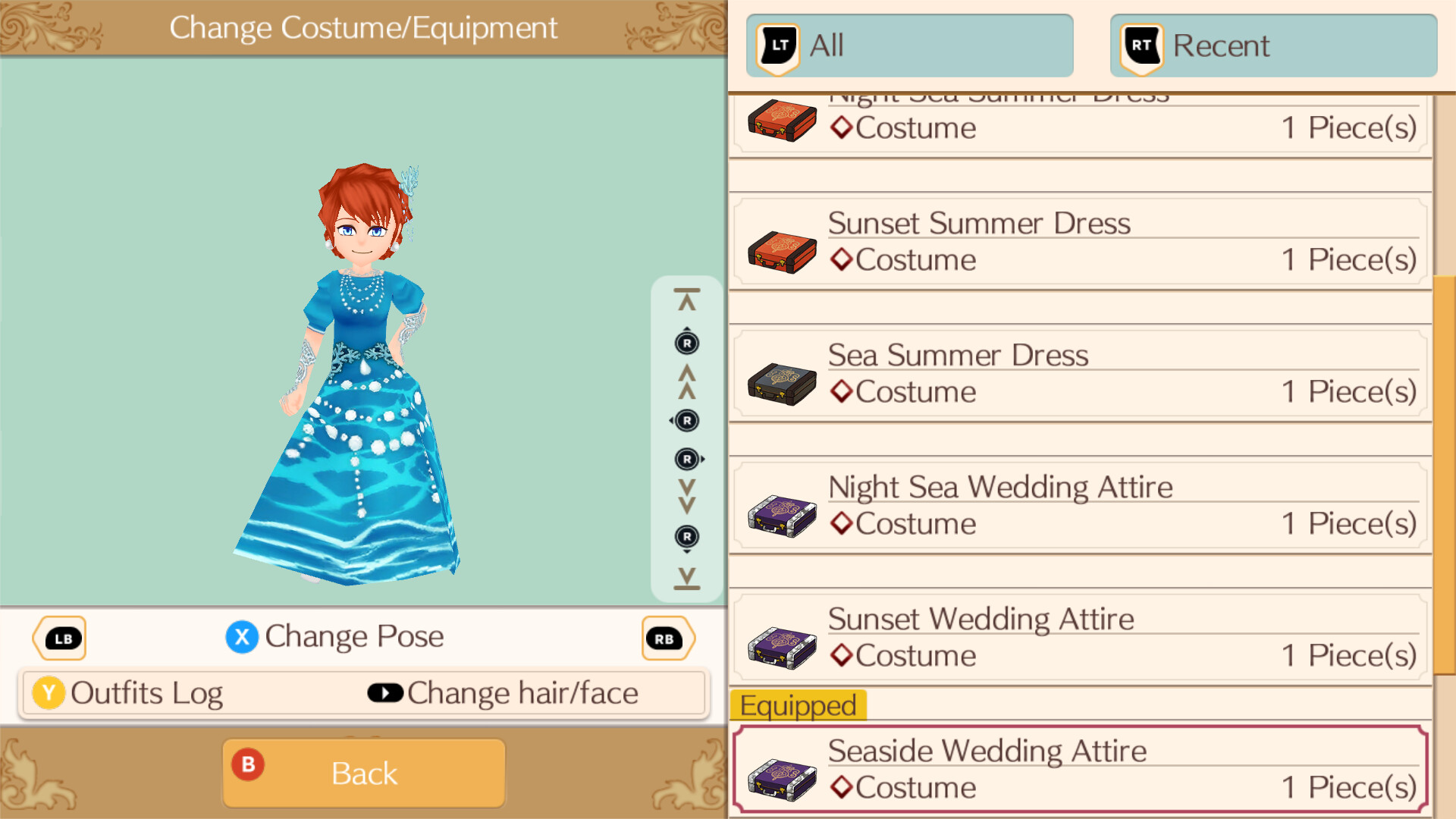
Task: Tap the RB button
Action: pyautogui.click(x=667, y=639)
